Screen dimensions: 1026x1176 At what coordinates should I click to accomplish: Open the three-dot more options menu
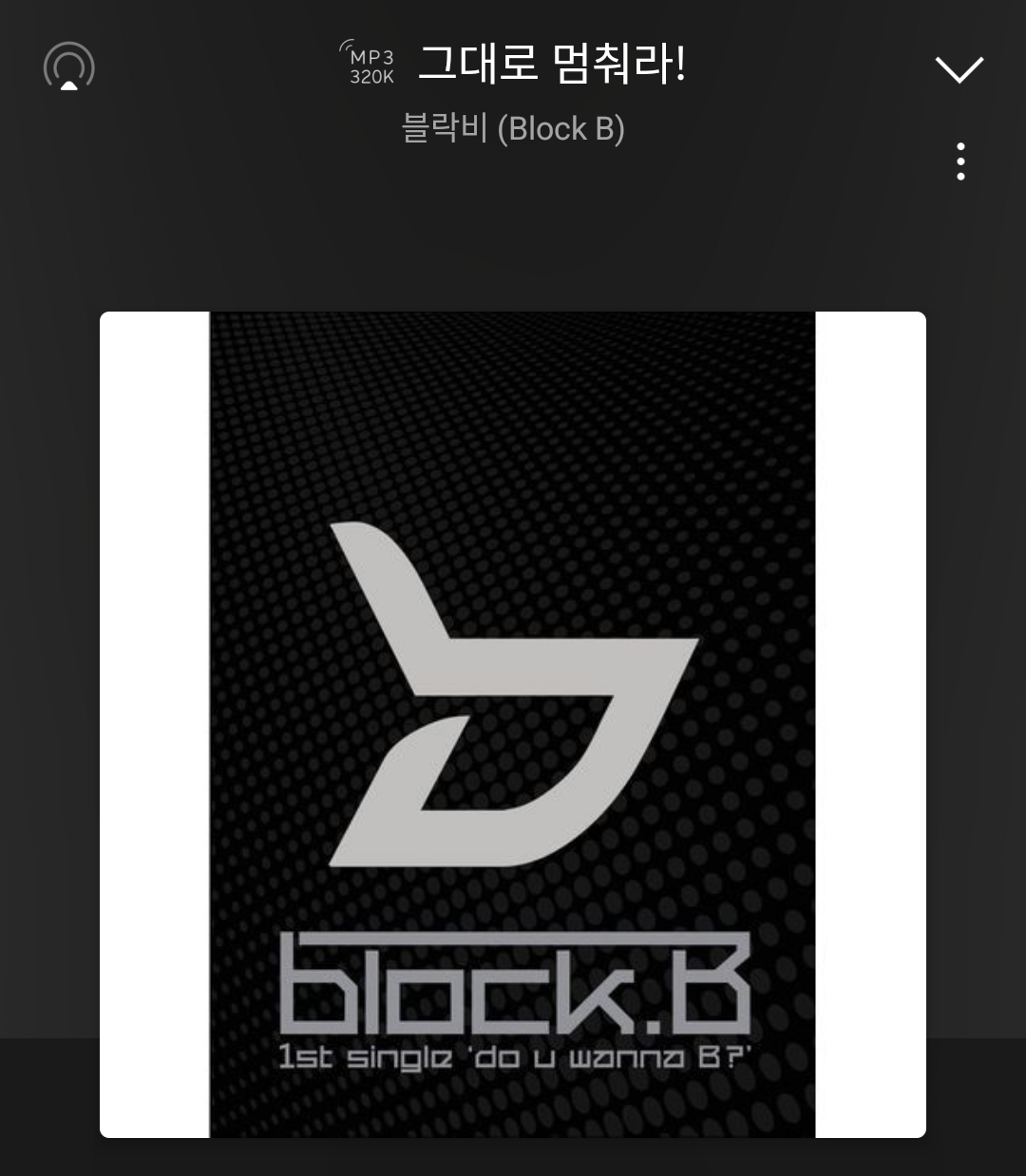point(960,161)
